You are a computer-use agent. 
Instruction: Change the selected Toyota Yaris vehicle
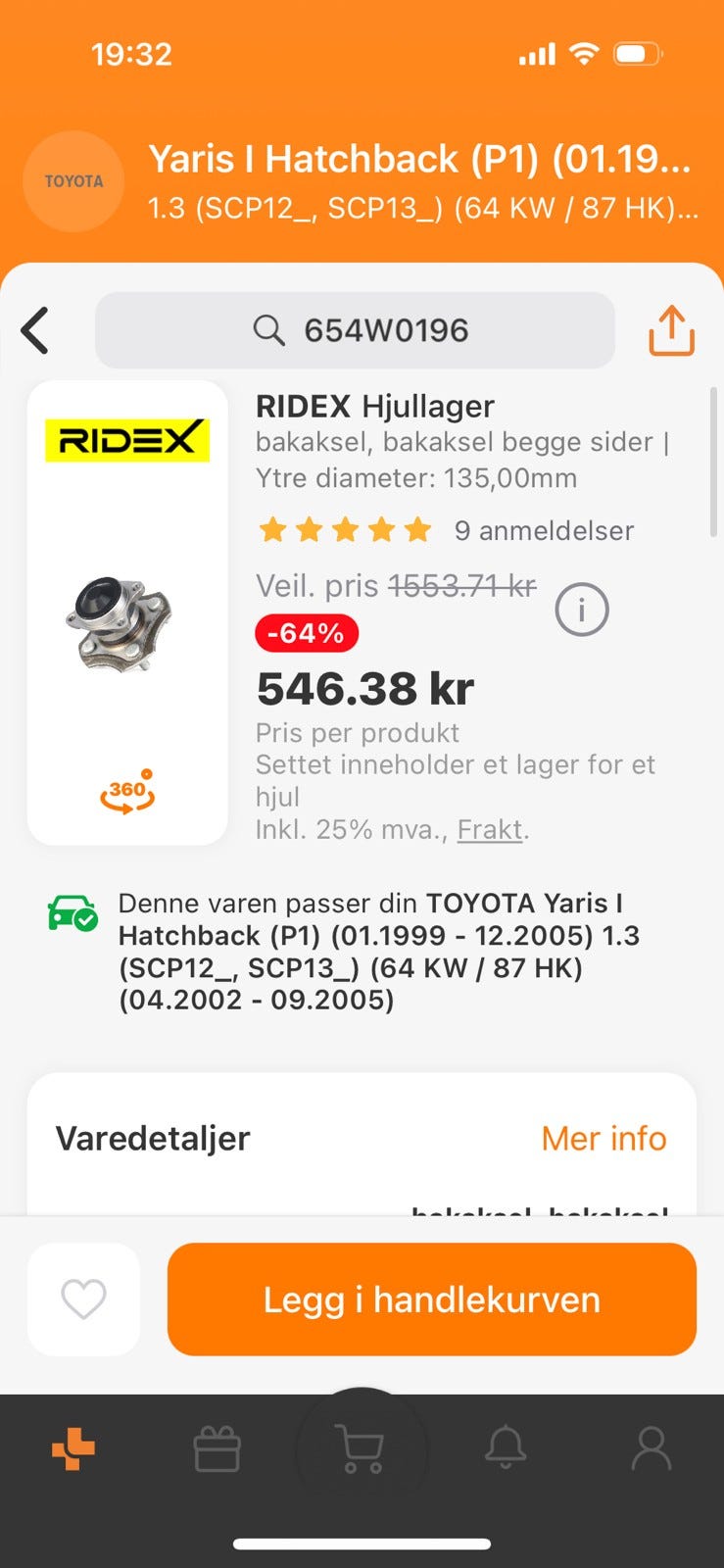click(x=421, y=181)
